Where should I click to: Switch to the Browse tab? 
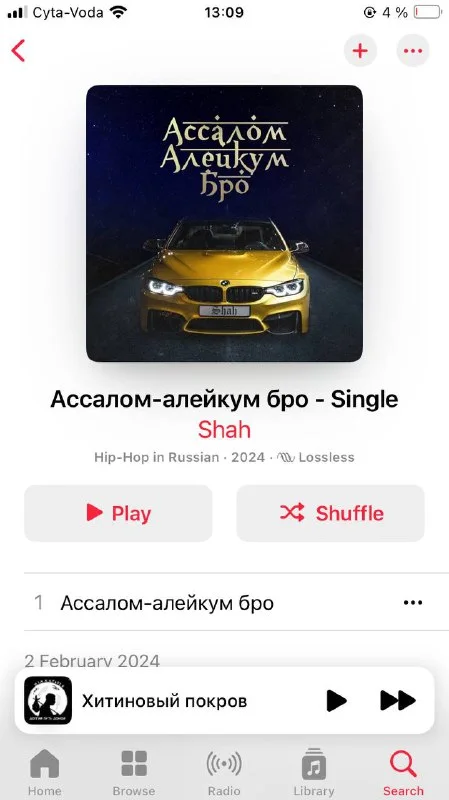134,772
